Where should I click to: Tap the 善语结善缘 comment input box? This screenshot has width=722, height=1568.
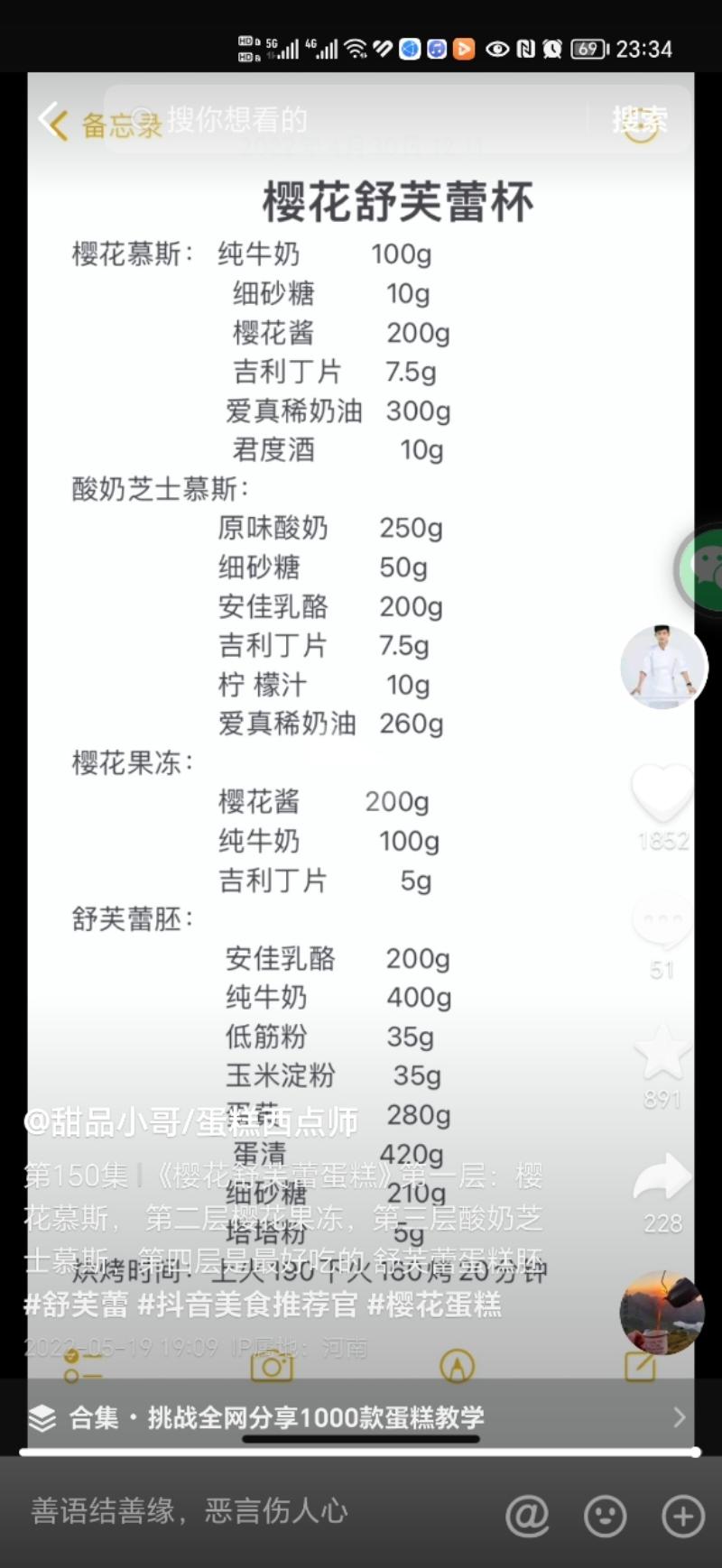point(235,1511)
